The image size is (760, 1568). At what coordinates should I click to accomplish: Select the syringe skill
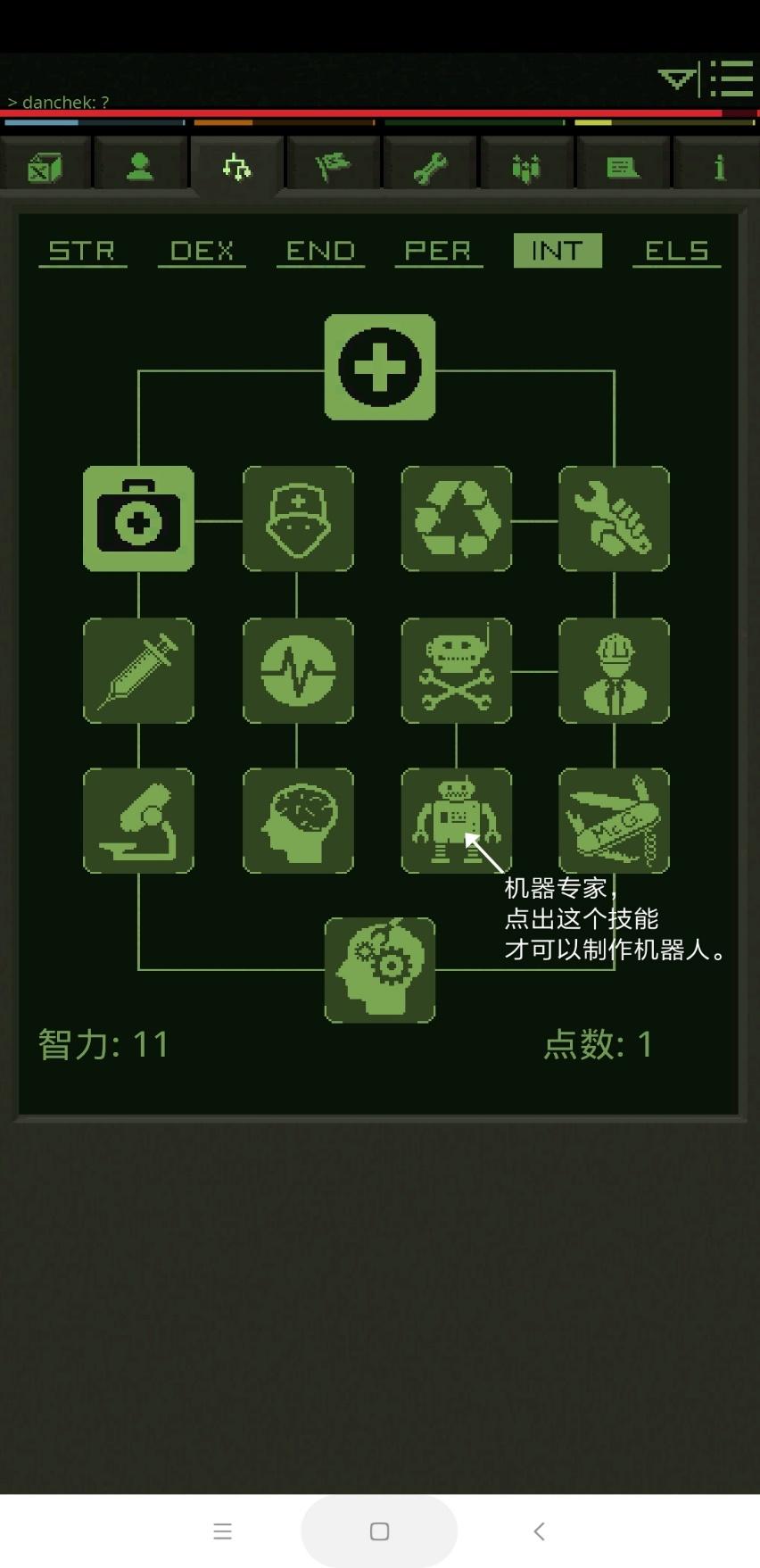[138, 670]
